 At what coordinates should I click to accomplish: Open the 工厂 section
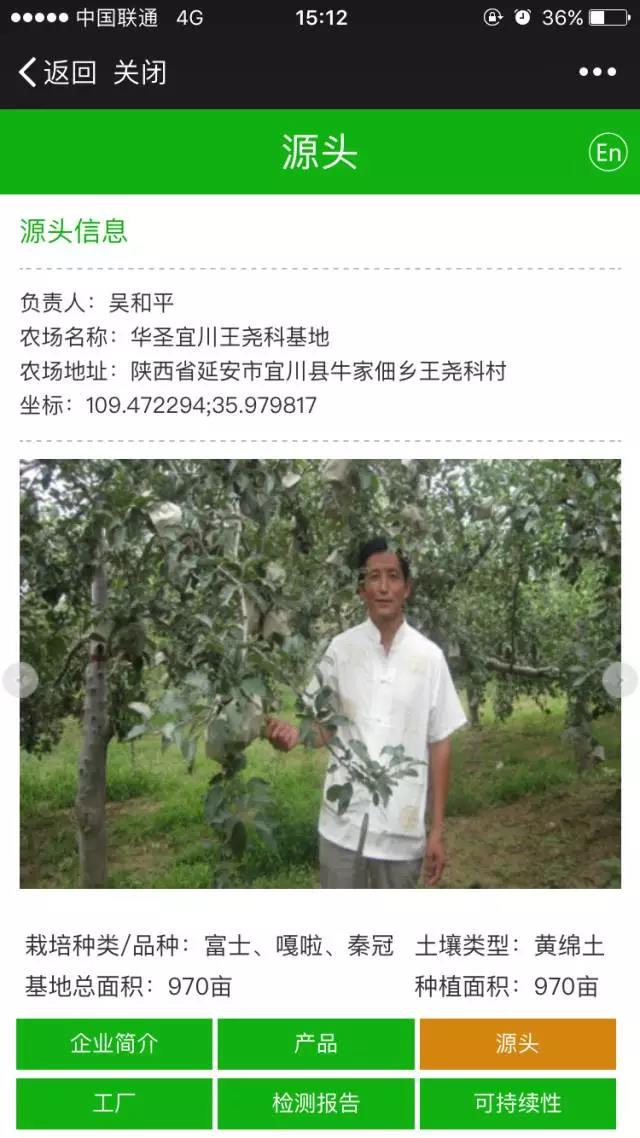[x=114, y=1103]
